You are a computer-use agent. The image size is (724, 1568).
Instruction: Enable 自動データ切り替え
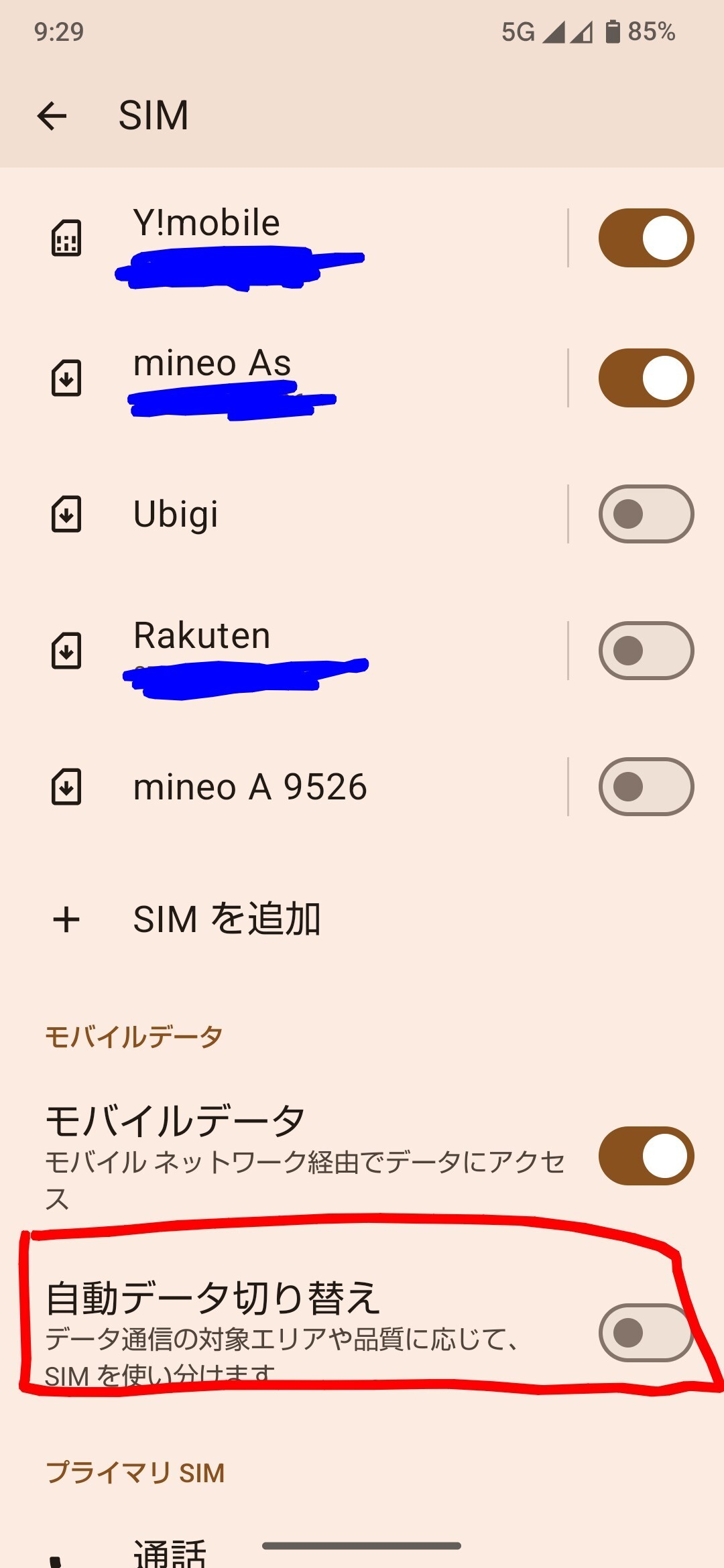pos(646,1333)
